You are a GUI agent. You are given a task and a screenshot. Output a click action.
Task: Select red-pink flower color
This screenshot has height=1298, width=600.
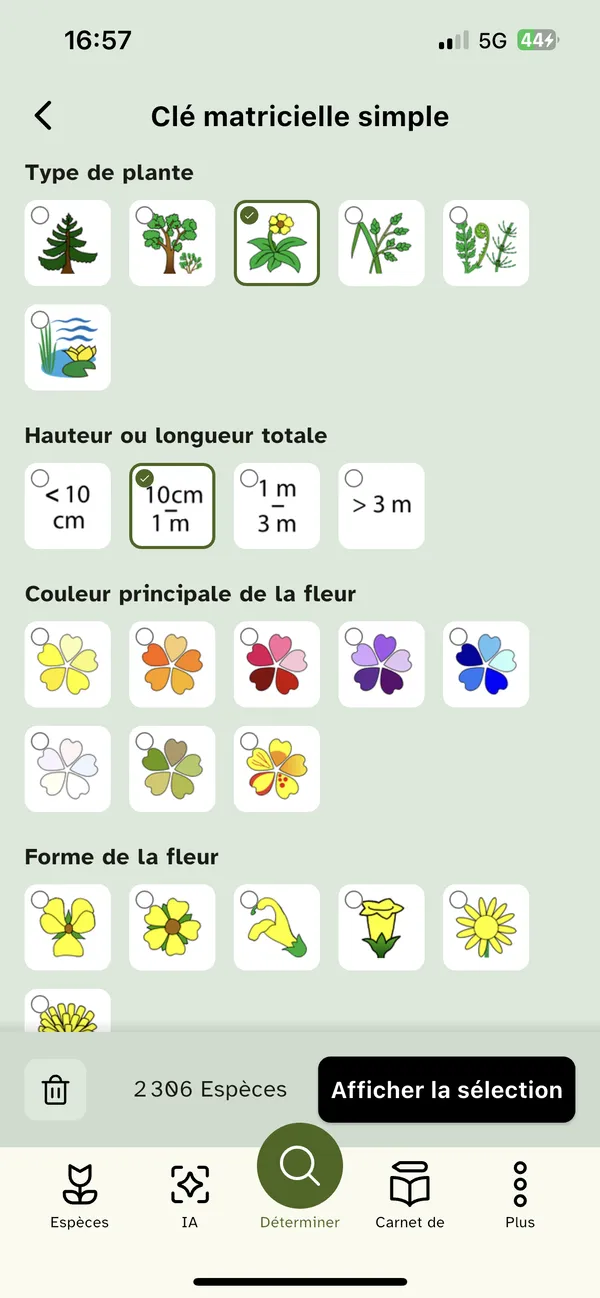click(x=277, y=664)
